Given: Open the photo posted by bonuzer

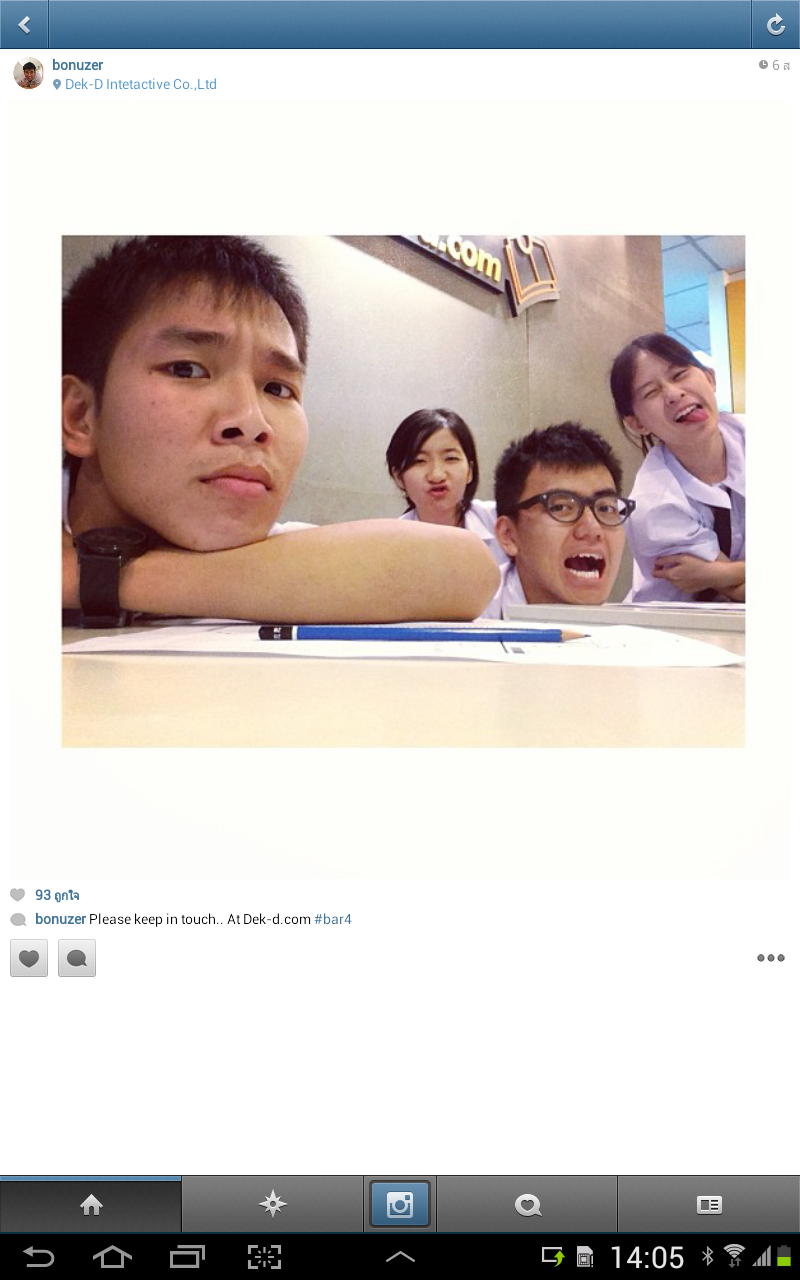Looking at the screenshot, I should (x=403, y=491).
